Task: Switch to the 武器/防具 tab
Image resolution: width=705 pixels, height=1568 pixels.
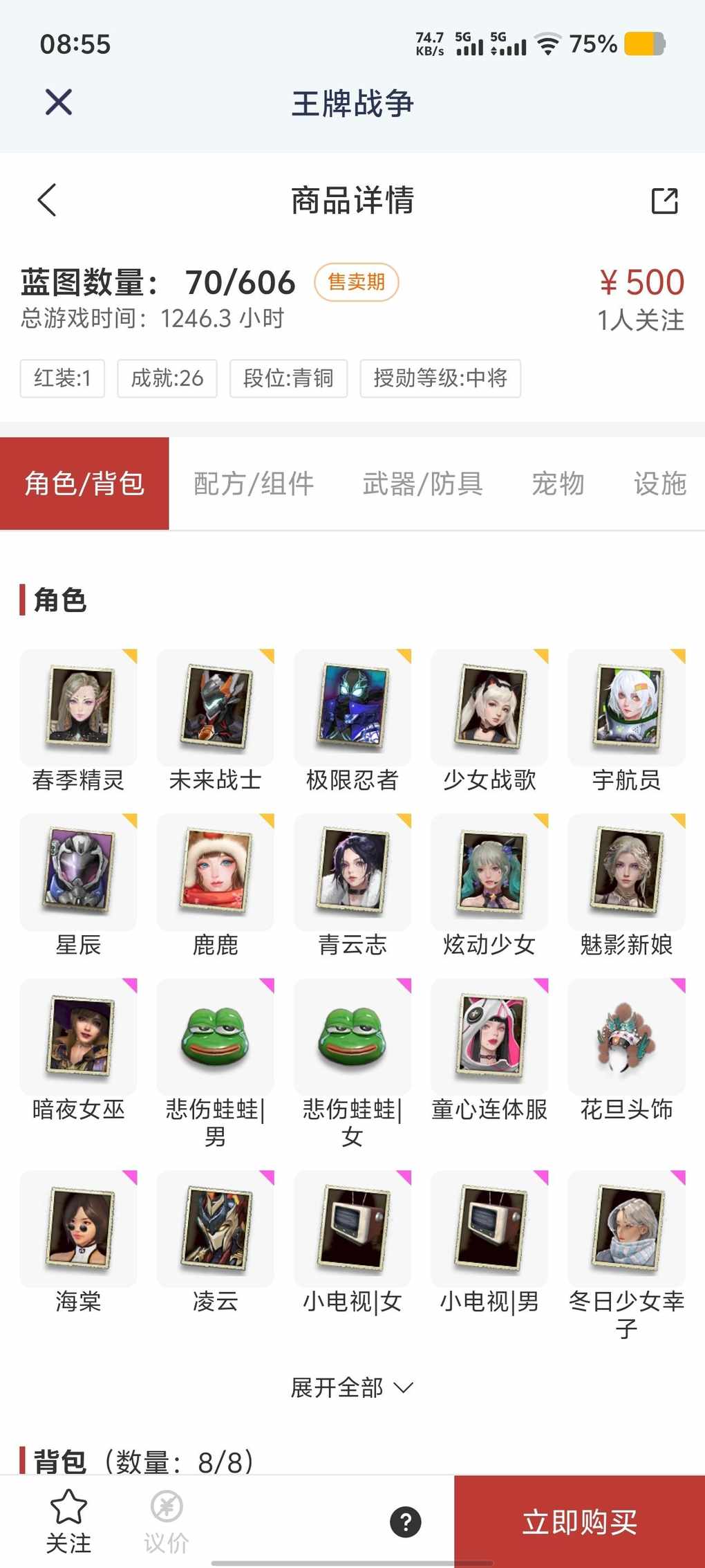Action: (422, 483)
